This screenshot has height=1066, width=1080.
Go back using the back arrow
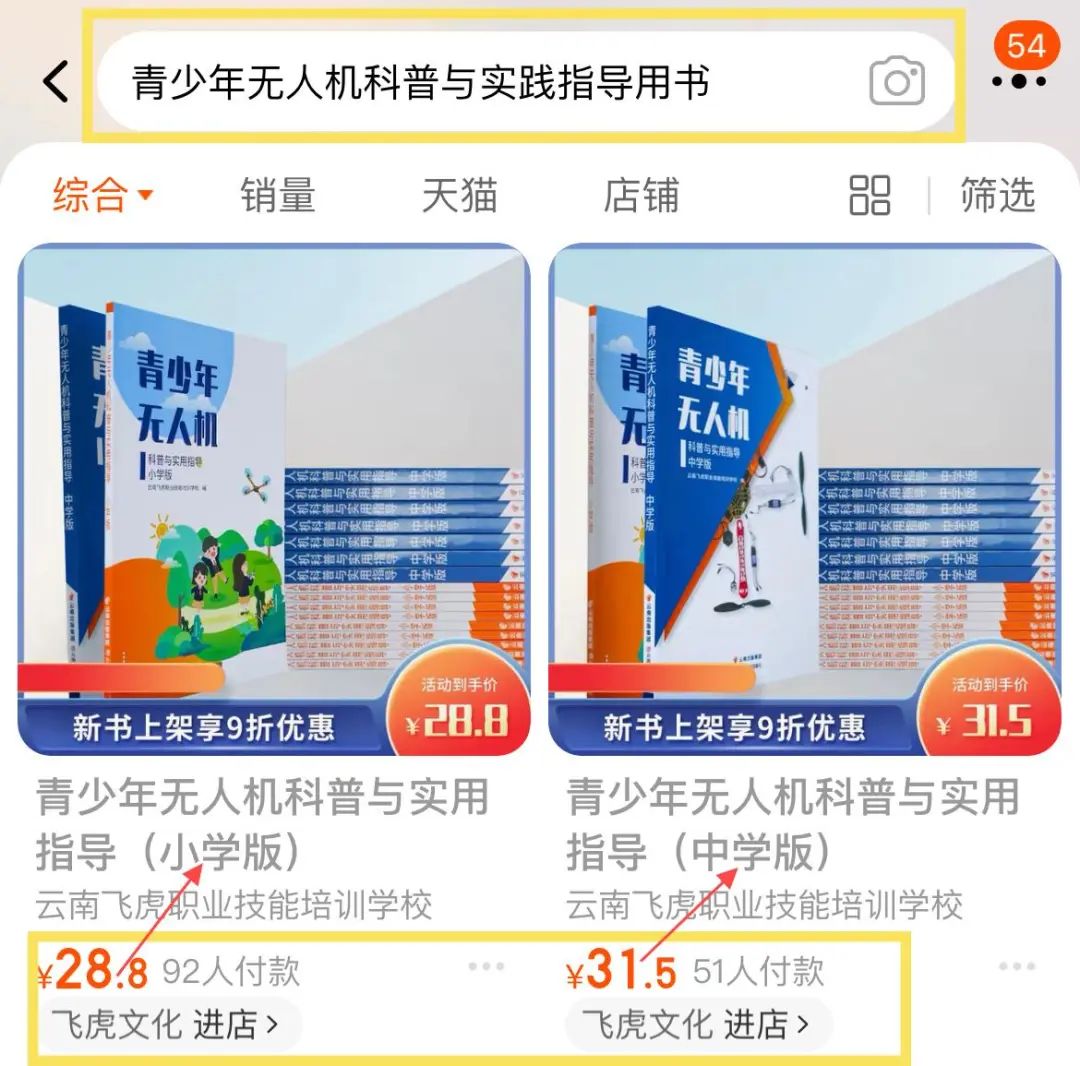[x=57, y=81]
